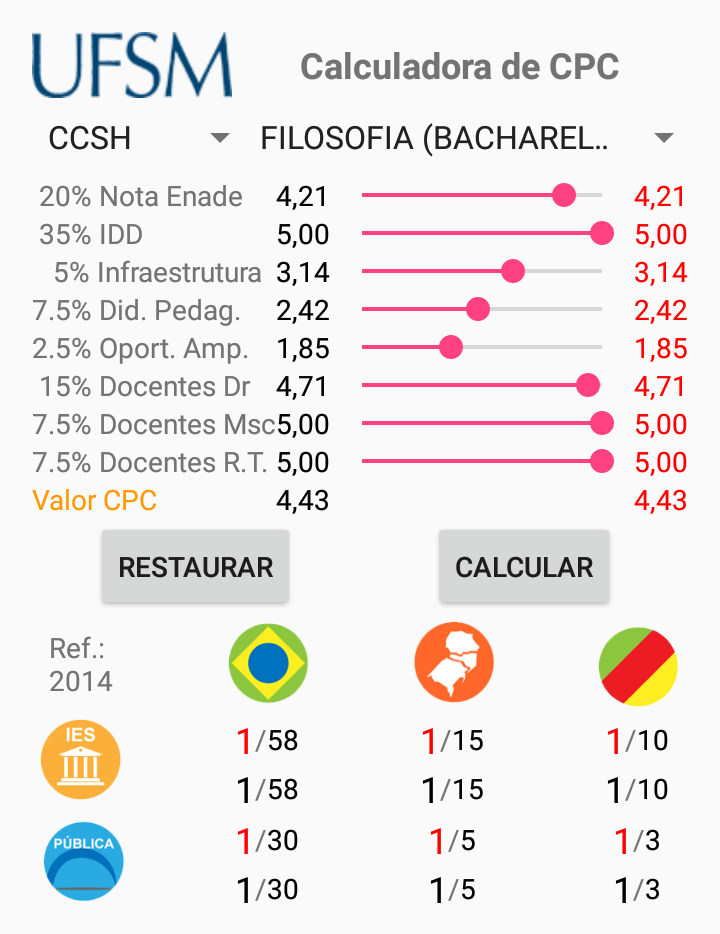Open the FILOSOFIA course dropdown
The image size is (720, 934).
pyautogui.click(x=466, y=138)
